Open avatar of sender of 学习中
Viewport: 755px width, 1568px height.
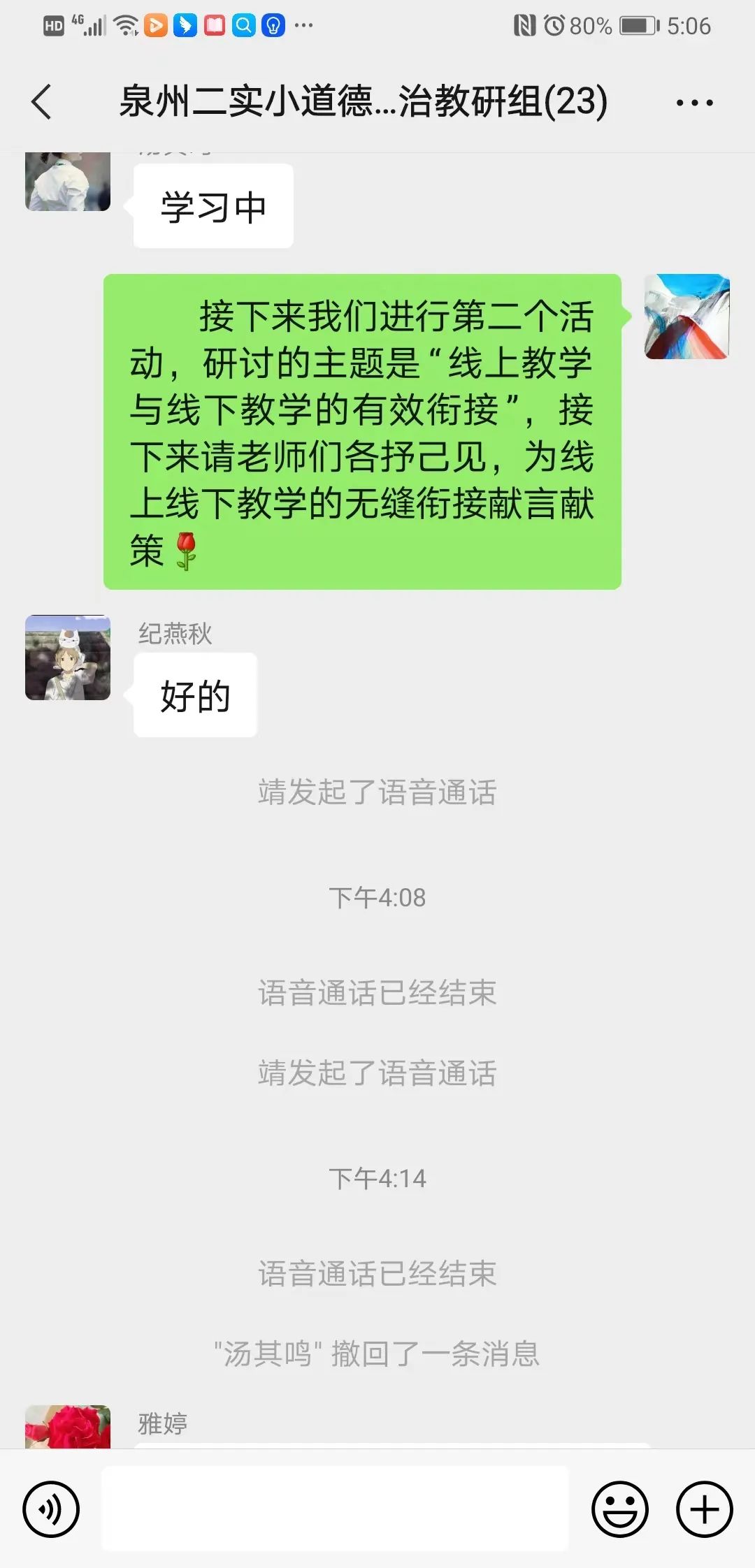(x=68, y=182)
